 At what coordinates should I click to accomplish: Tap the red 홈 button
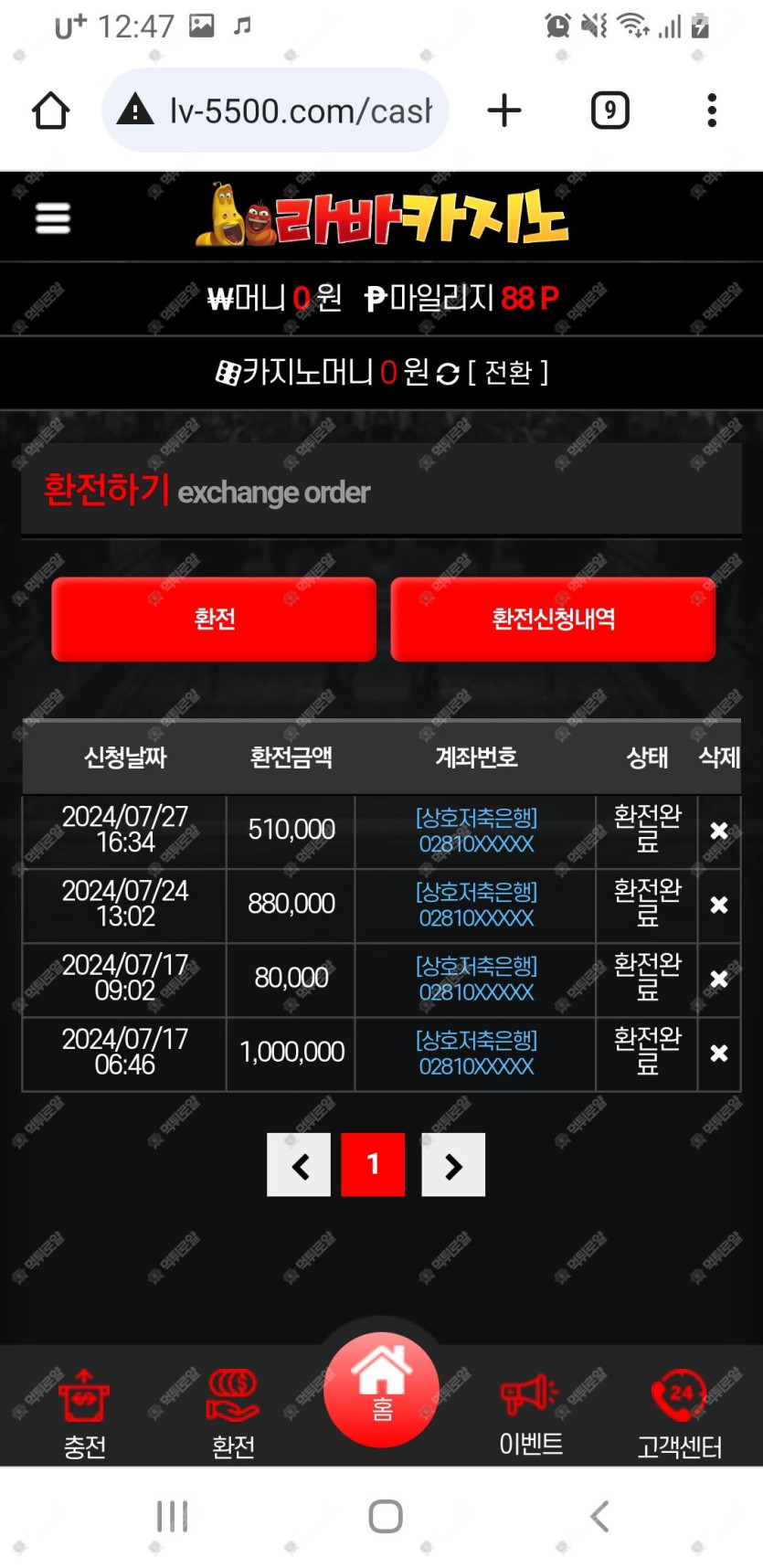pos(382,1389)
